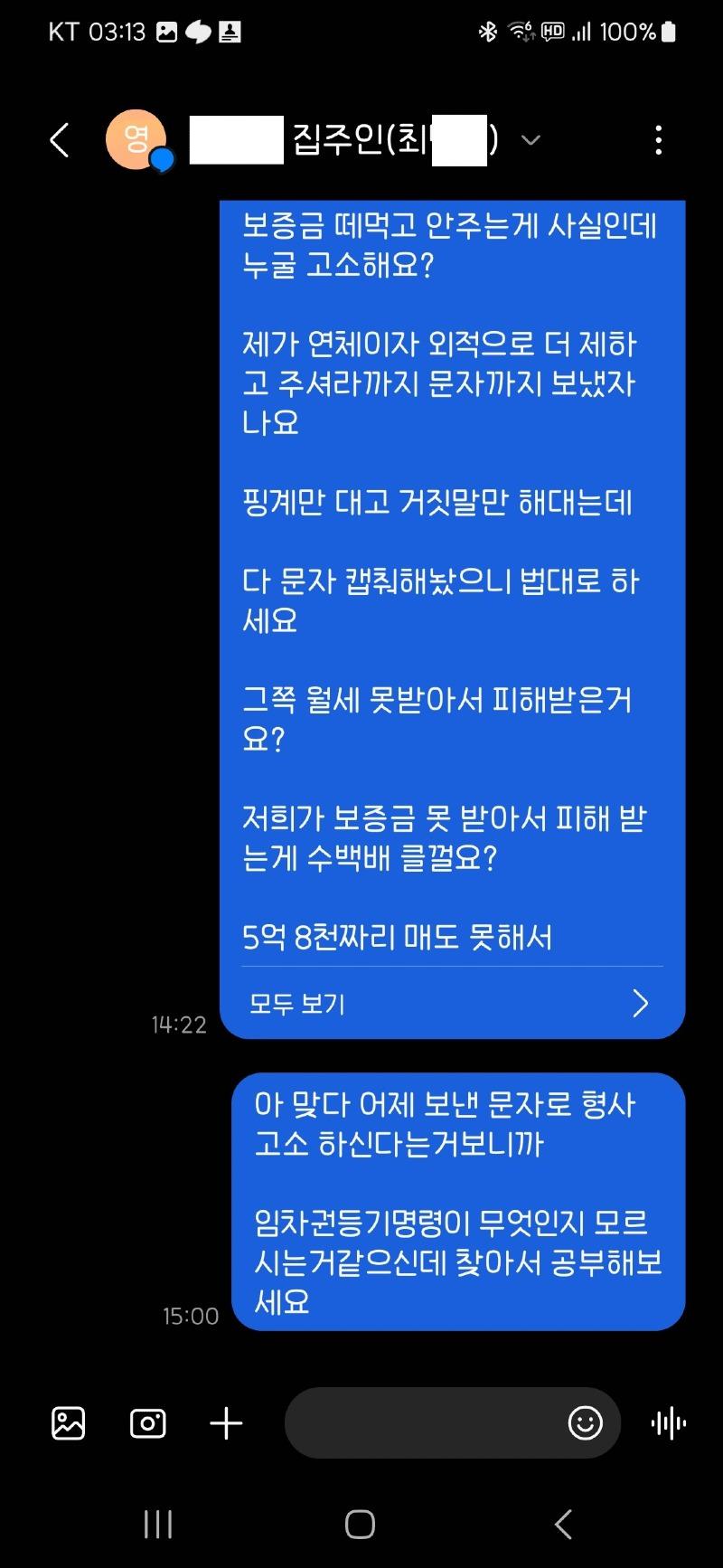Viewport: 723px width, 1568px height.
Task: Open the emoji picker icon
Action: point(586,1423)
